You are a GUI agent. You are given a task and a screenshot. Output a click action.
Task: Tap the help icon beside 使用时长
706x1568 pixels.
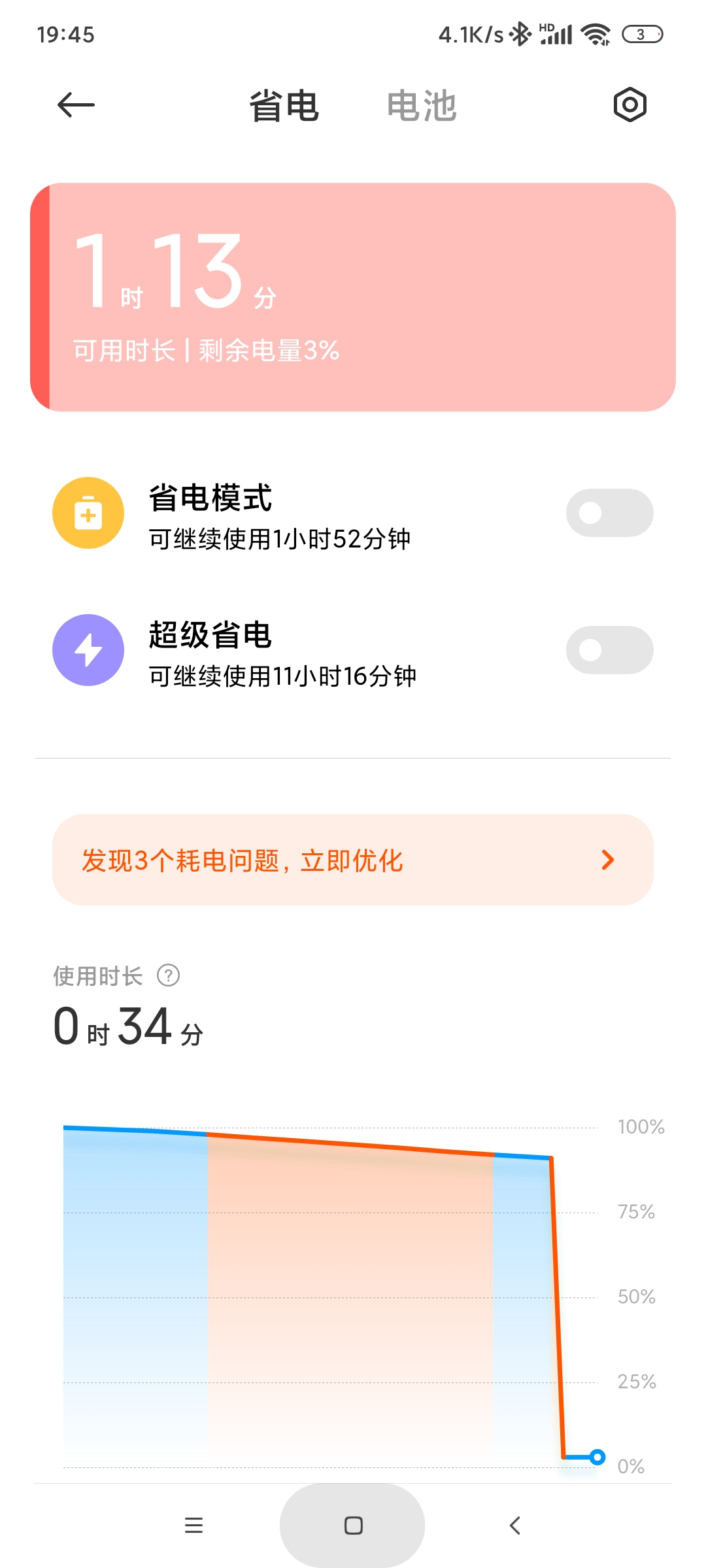[169, 975]
